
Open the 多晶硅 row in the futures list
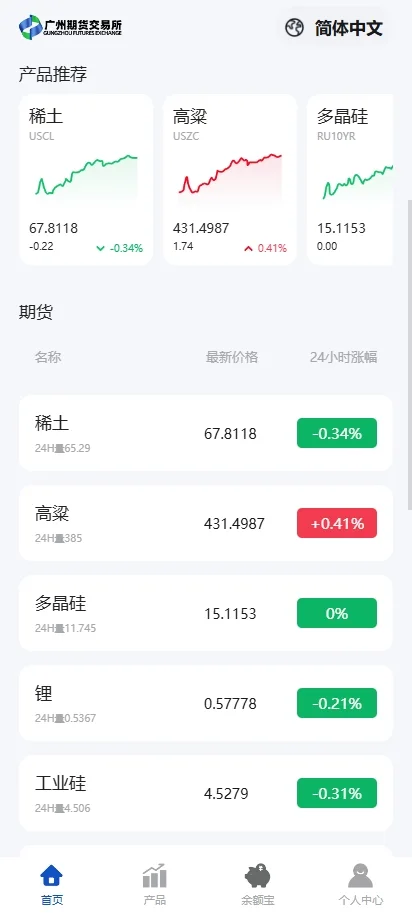click(x=206, y=613)
